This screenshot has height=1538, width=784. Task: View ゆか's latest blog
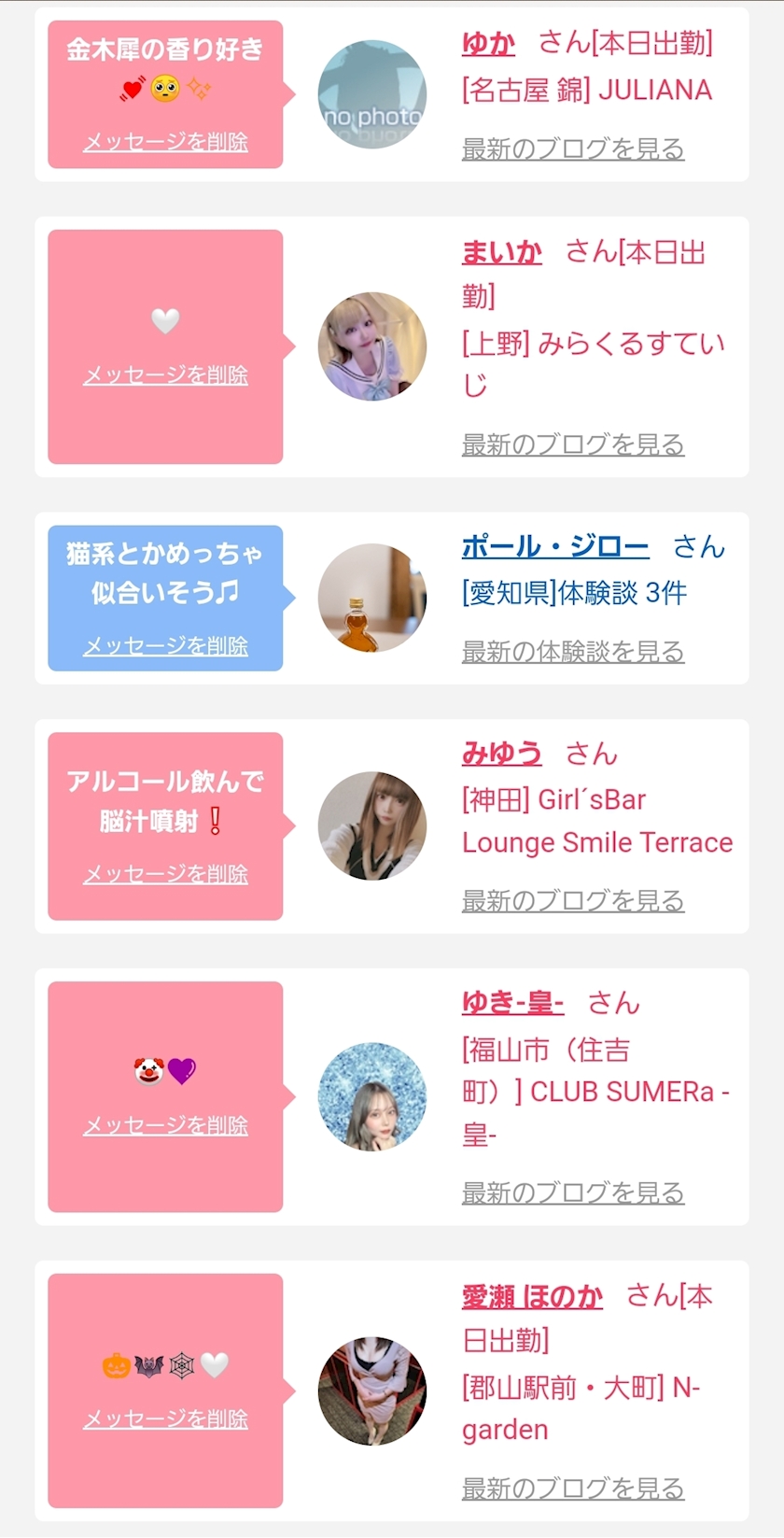572,148
